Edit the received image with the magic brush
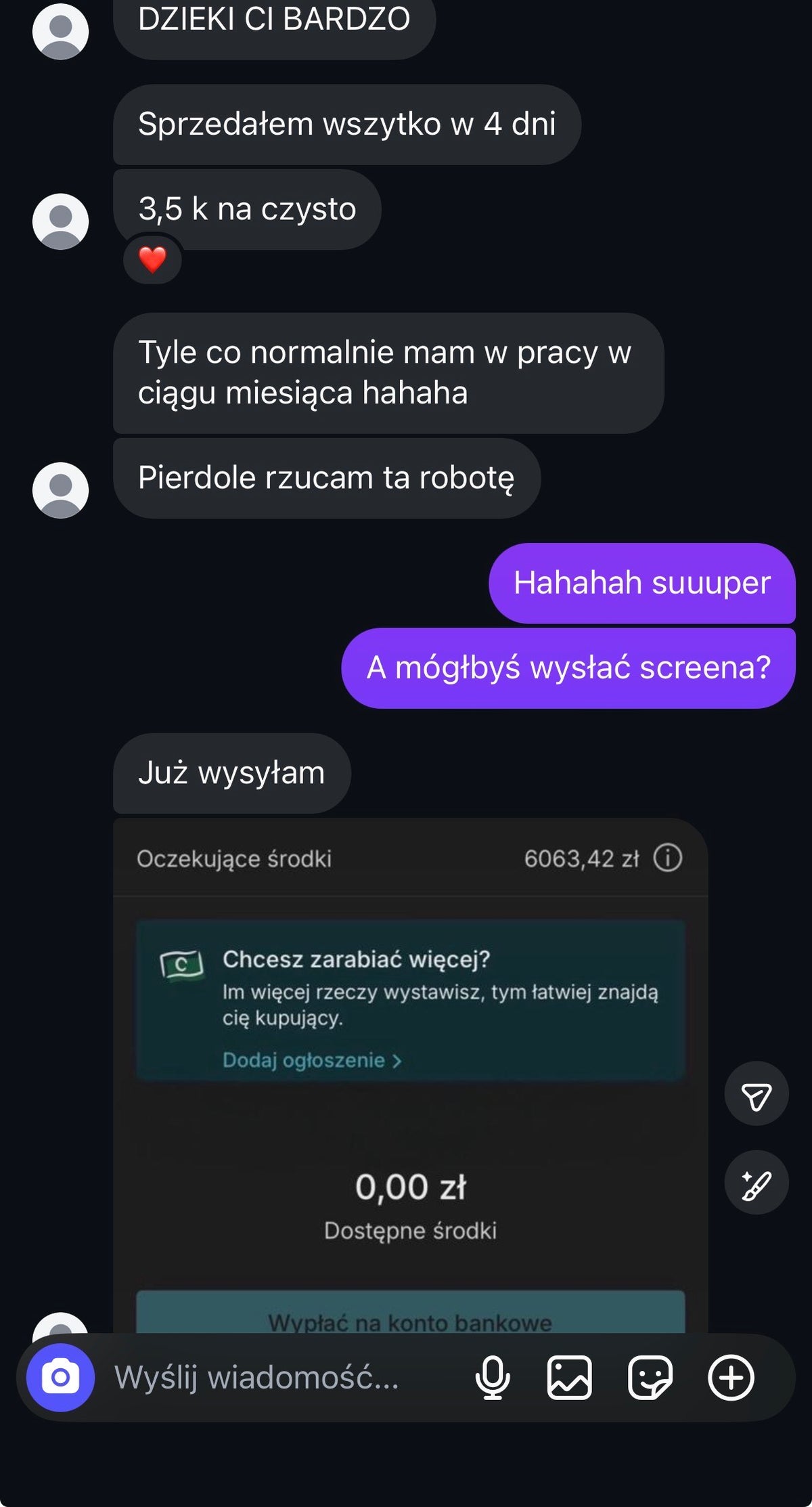The height and width of the screenshot is (1507, 812). click(756, 1182)
